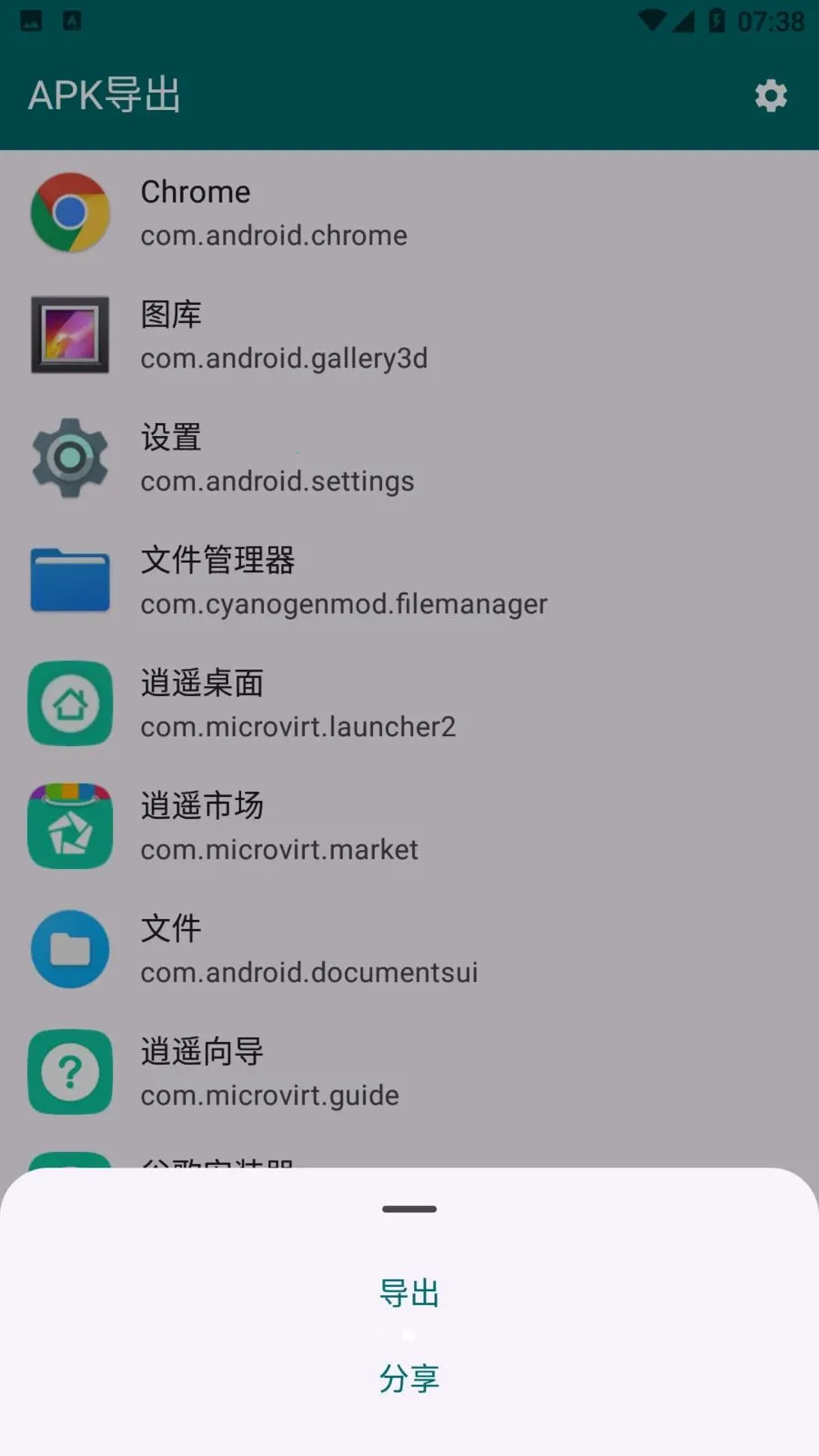Click the 逍遥市场 market app icon
Screen dimensions: 819x1456
click(x=70, y=826)
